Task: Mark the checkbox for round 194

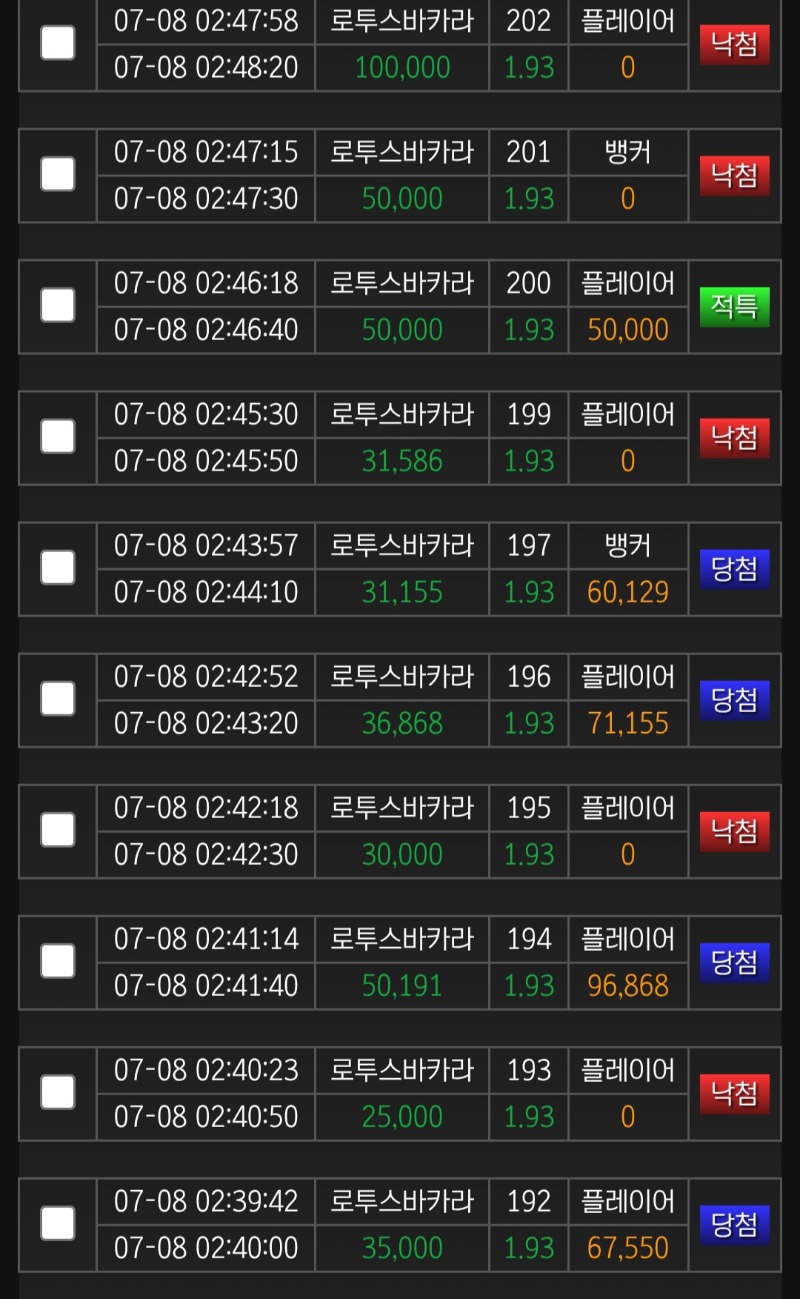Action: pyautogui.click(x=57, y=961)
